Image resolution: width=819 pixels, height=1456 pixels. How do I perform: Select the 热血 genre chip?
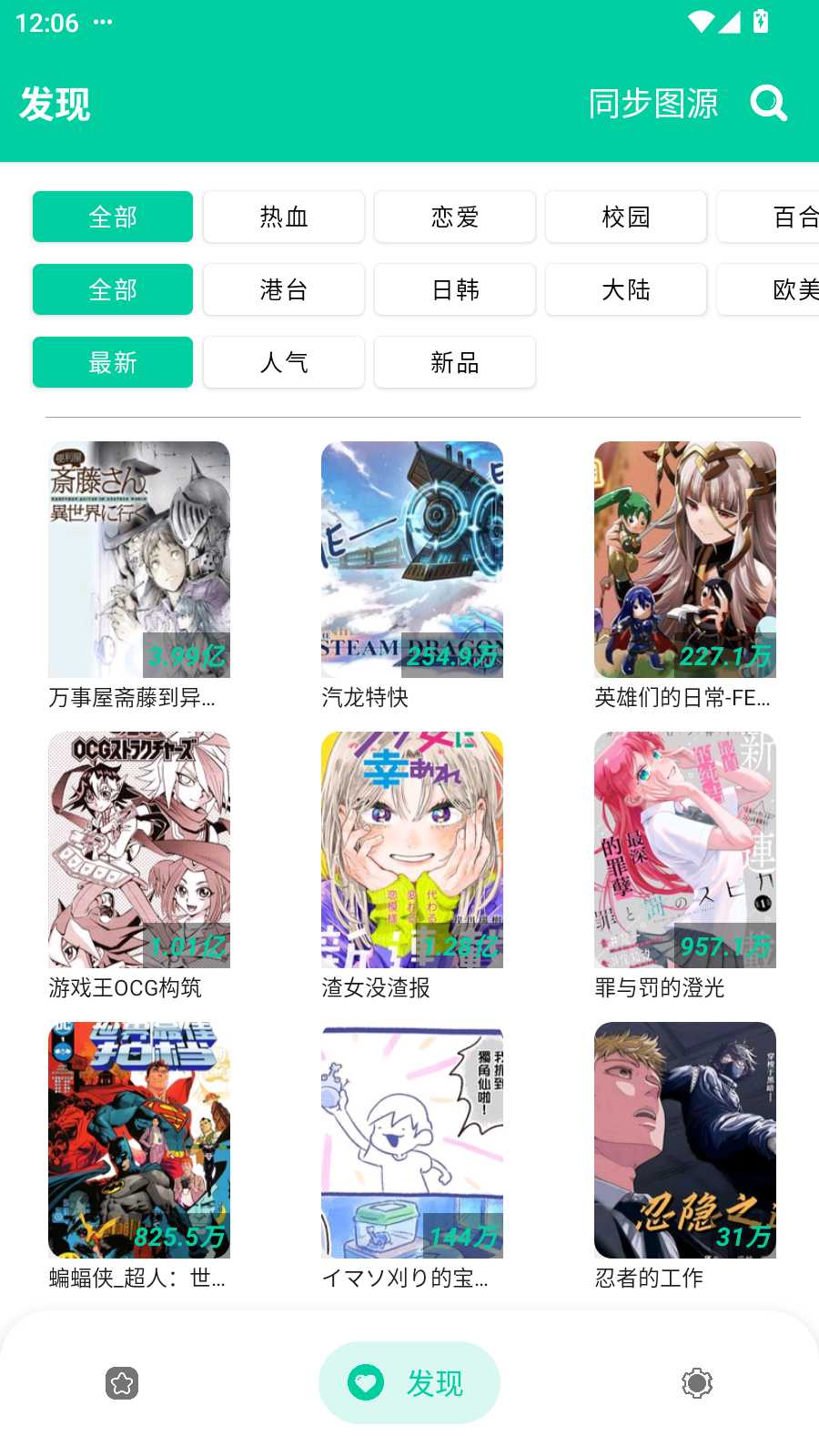pyautogui.click(x=284, y=217)
